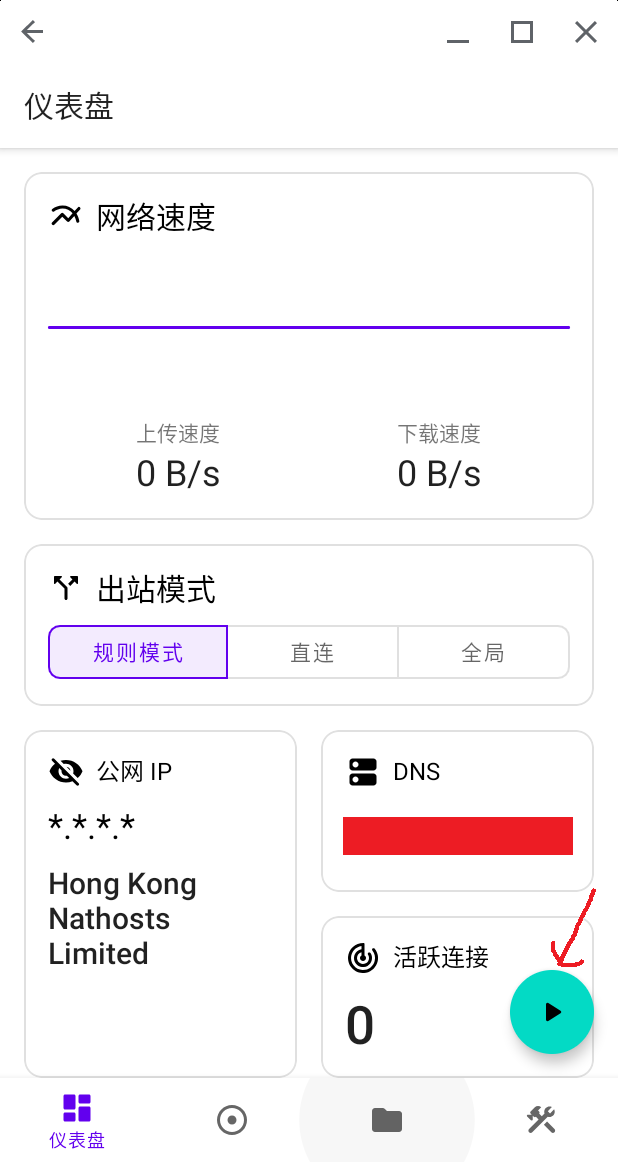Viewport: 618px width, 1162px height.
Task: Start the proxy with the play button
Action: tap(552, 1012)
